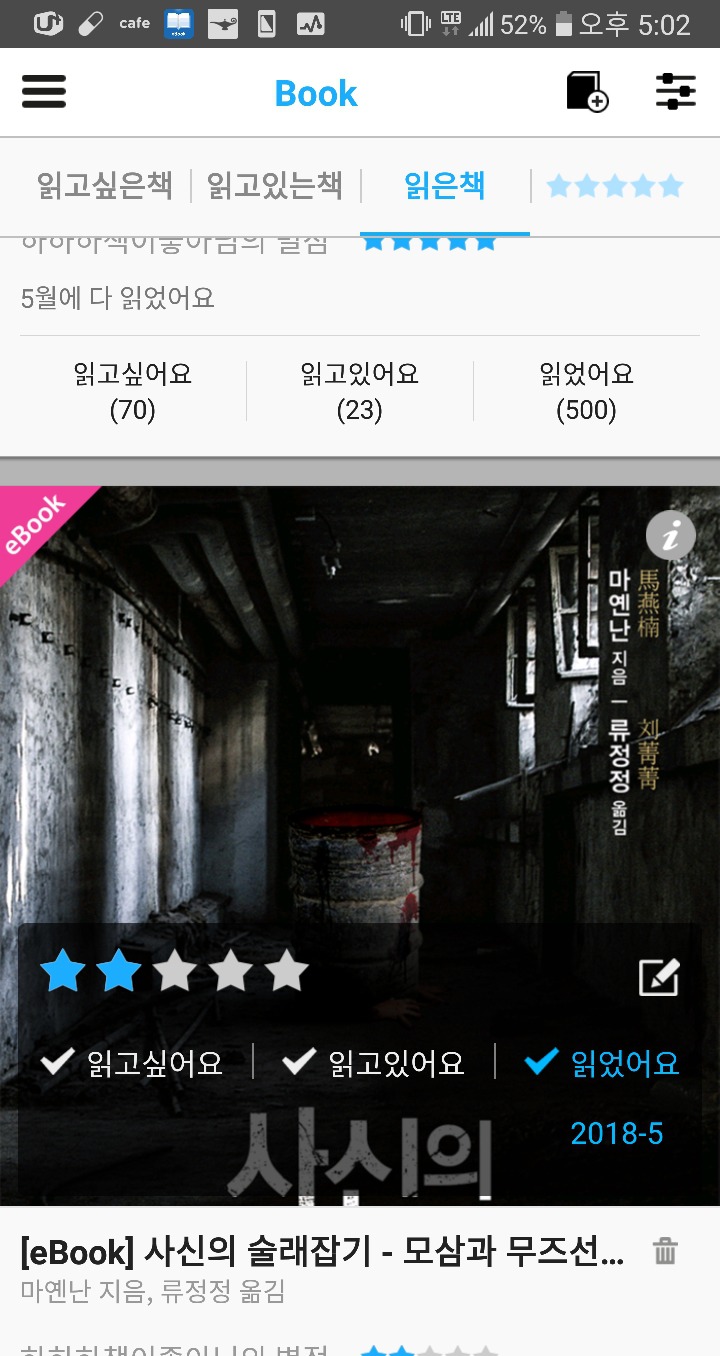
Task: Add a new book
Action: click(587, 92)
